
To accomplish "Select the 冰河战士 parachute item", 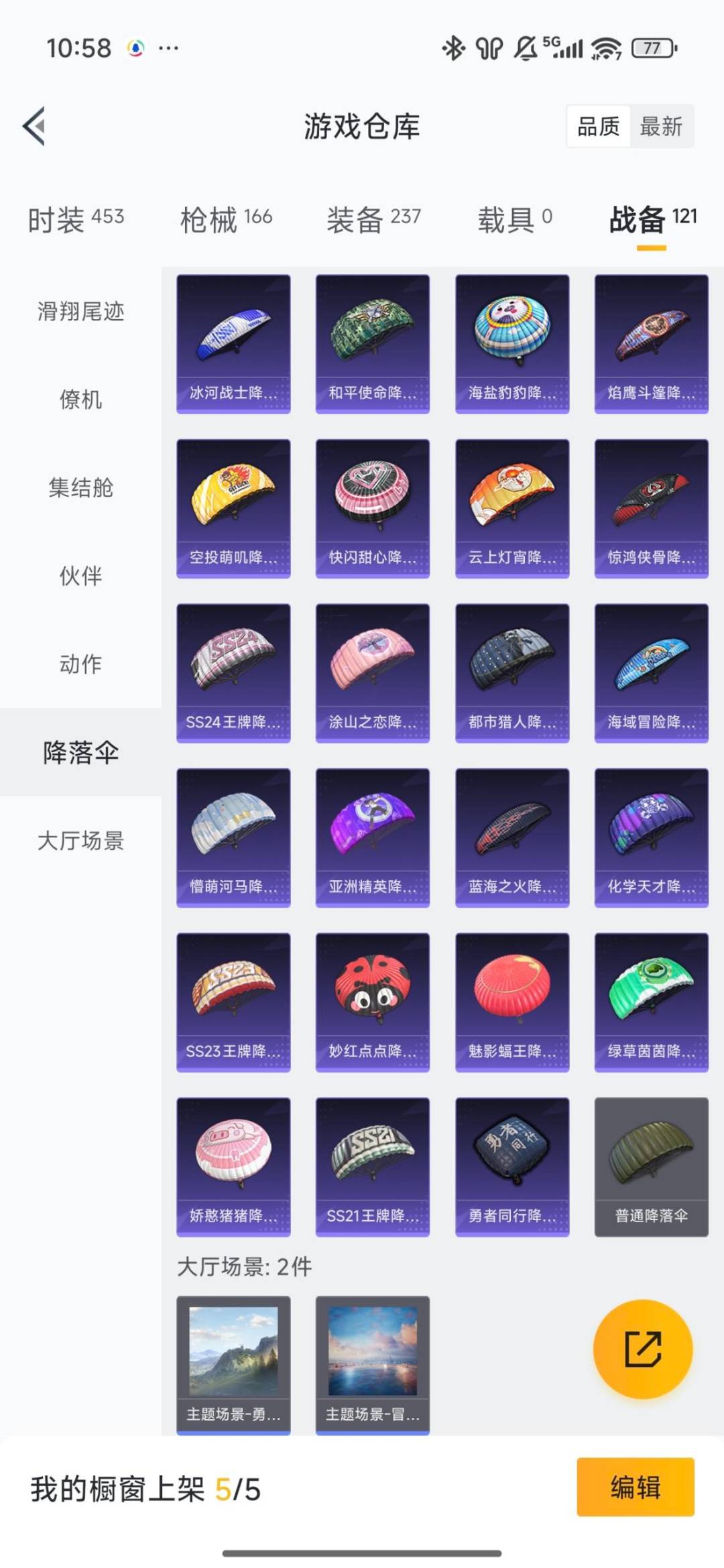I will coord(233,342).
